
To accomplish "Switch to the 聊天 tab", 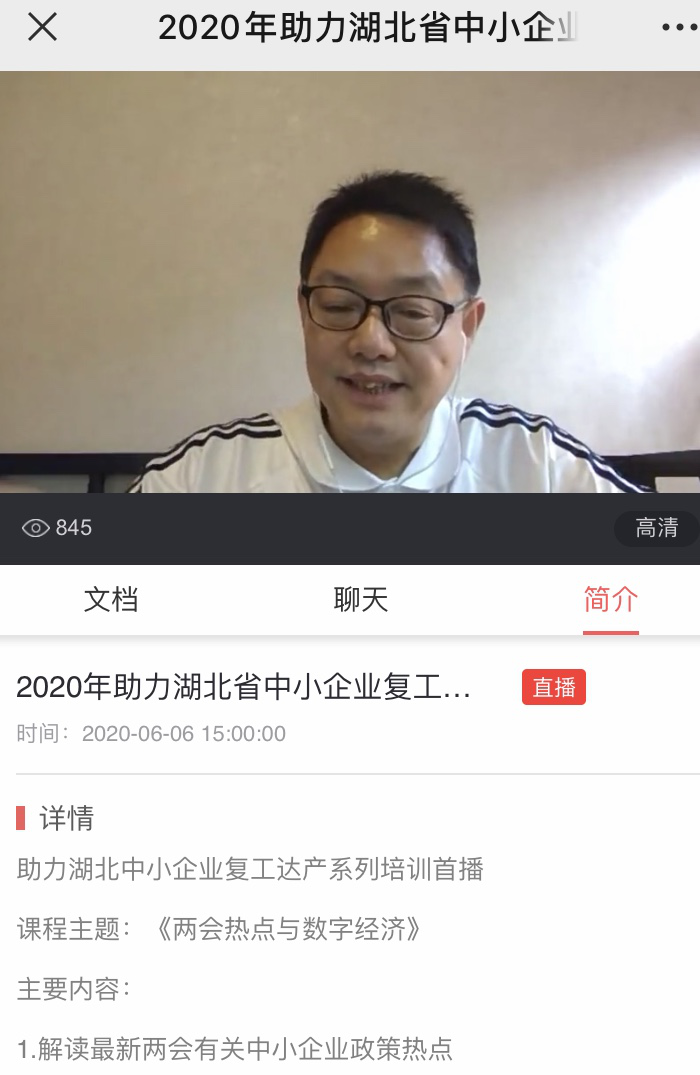I will click(360, 600).
